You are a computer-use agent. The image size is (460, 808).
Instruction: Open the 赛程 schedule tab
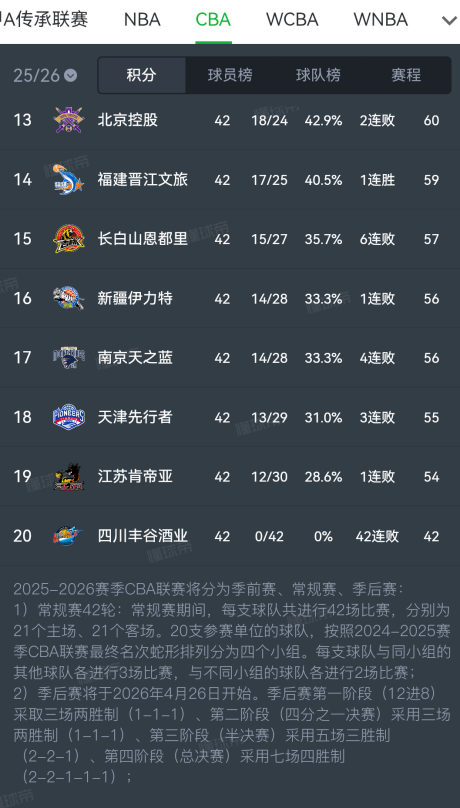(x=406, y=75)
